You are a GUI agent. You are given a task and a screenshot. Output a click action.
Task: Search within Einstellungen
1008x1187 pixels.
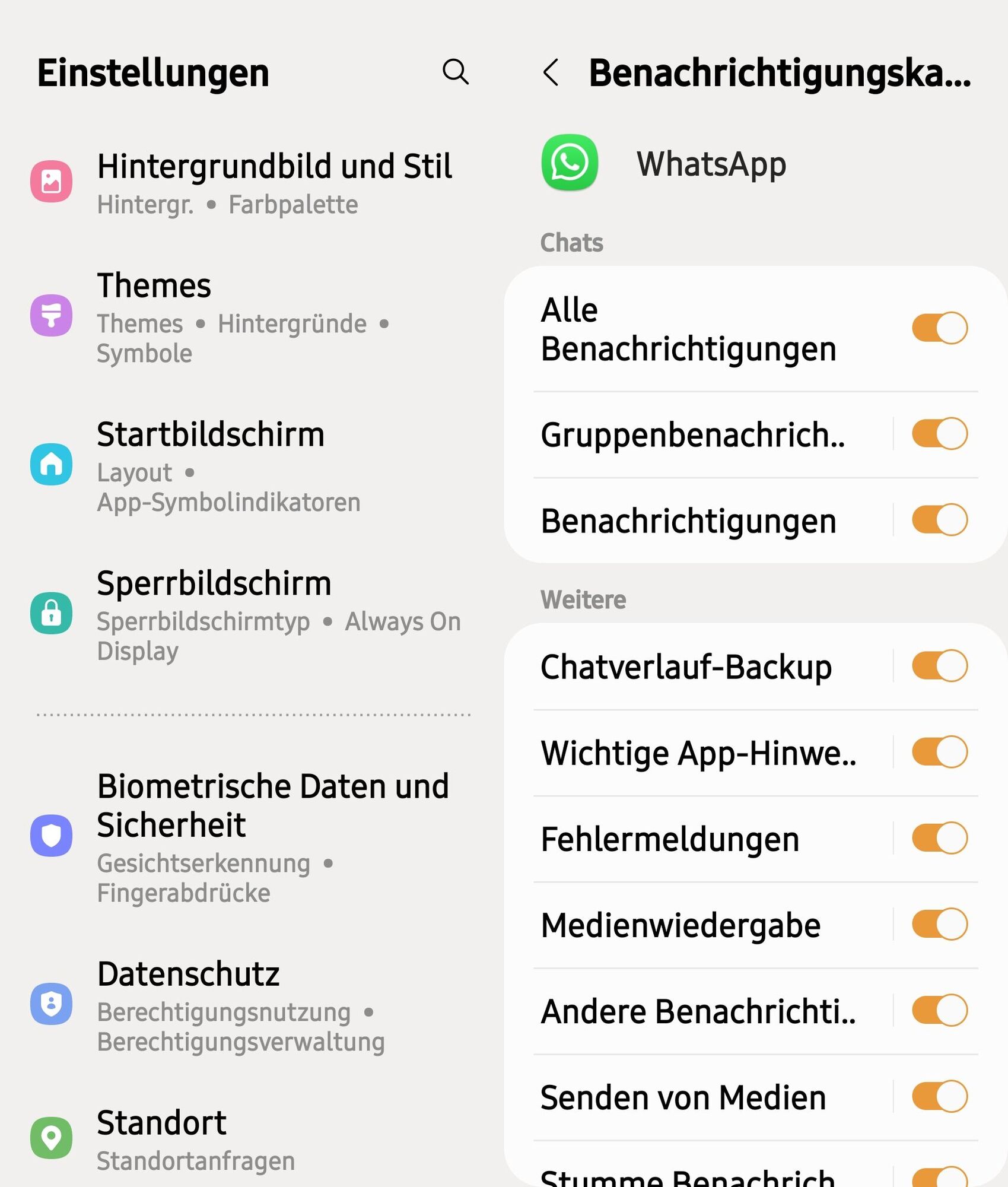(455, 72)
